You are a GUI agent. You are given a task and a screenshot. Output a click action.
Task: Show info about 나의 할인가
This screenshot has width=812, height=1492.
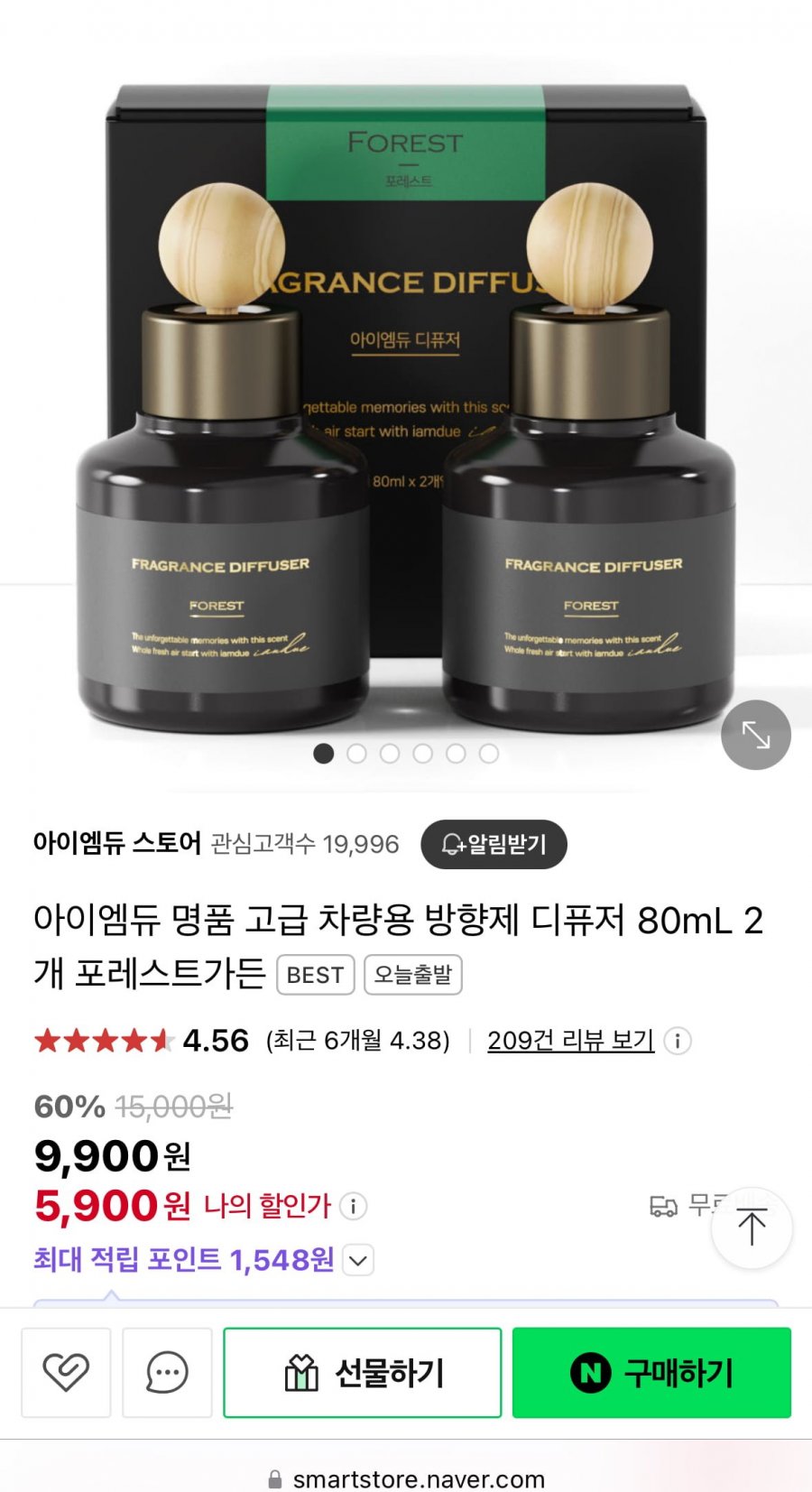(x=354, y=1206)
